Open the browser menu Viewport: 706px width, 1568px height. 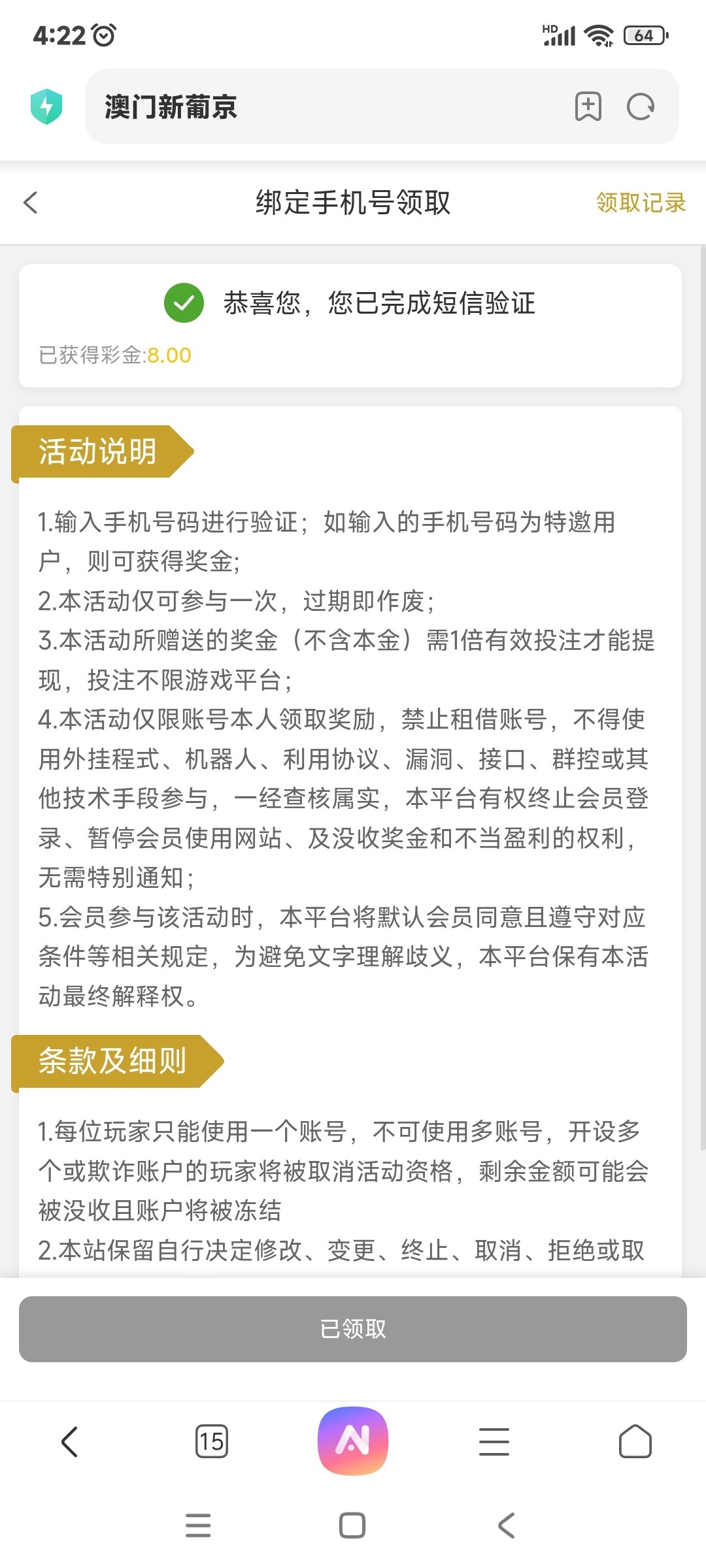(x=494, y=1441)
